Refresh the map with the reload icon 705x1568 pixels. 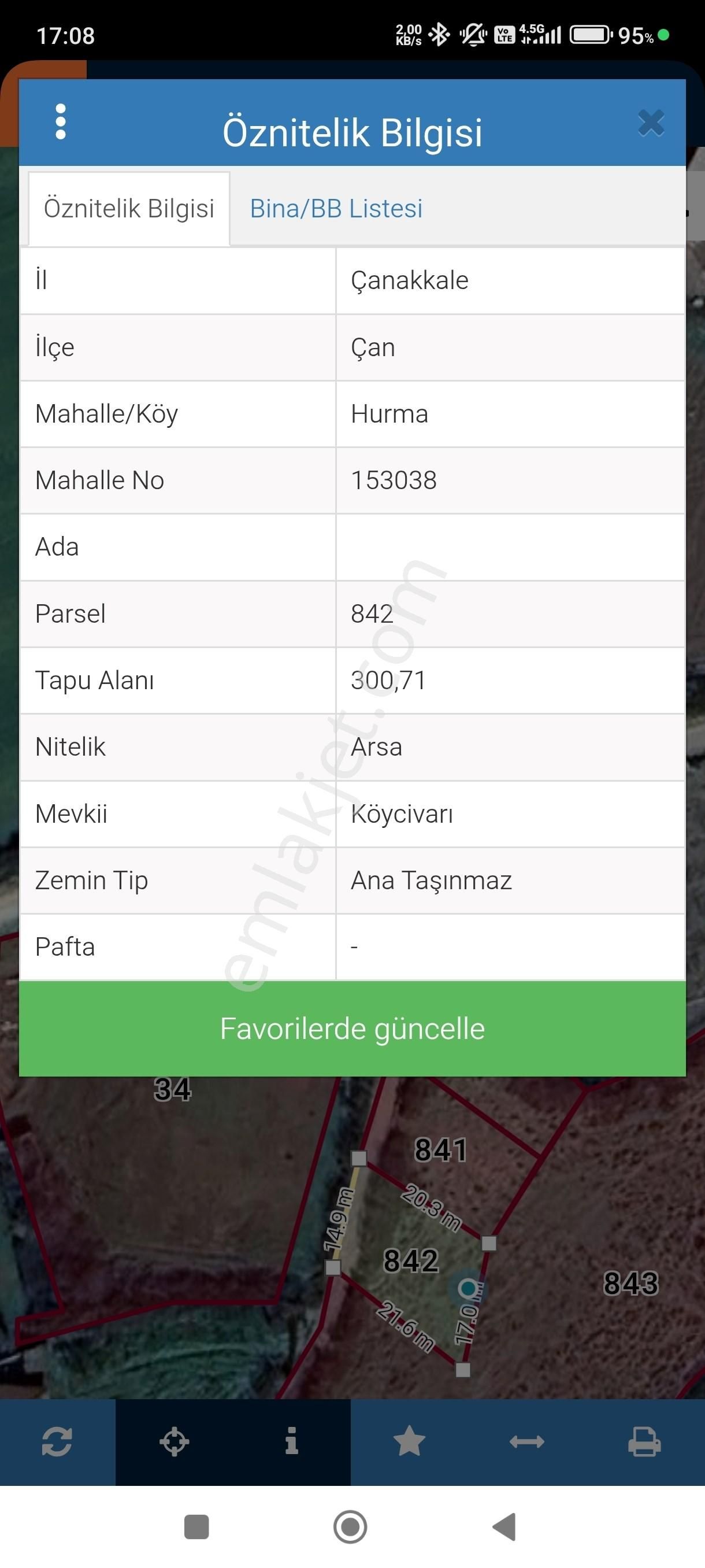57,1441
